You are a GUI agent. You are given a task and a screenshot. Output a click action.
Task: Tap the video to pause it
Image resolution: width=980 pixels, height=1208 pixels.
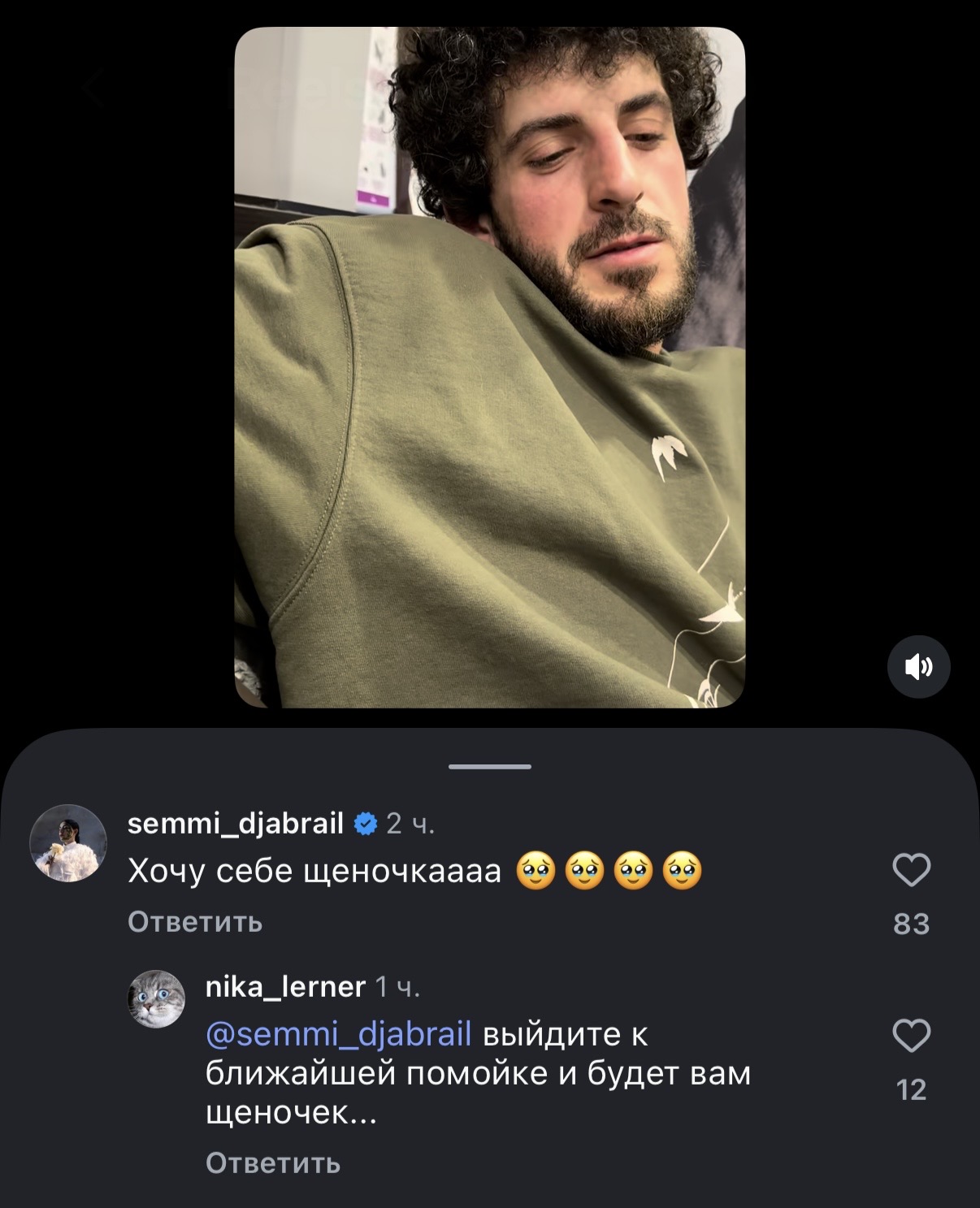click(489, 367)
